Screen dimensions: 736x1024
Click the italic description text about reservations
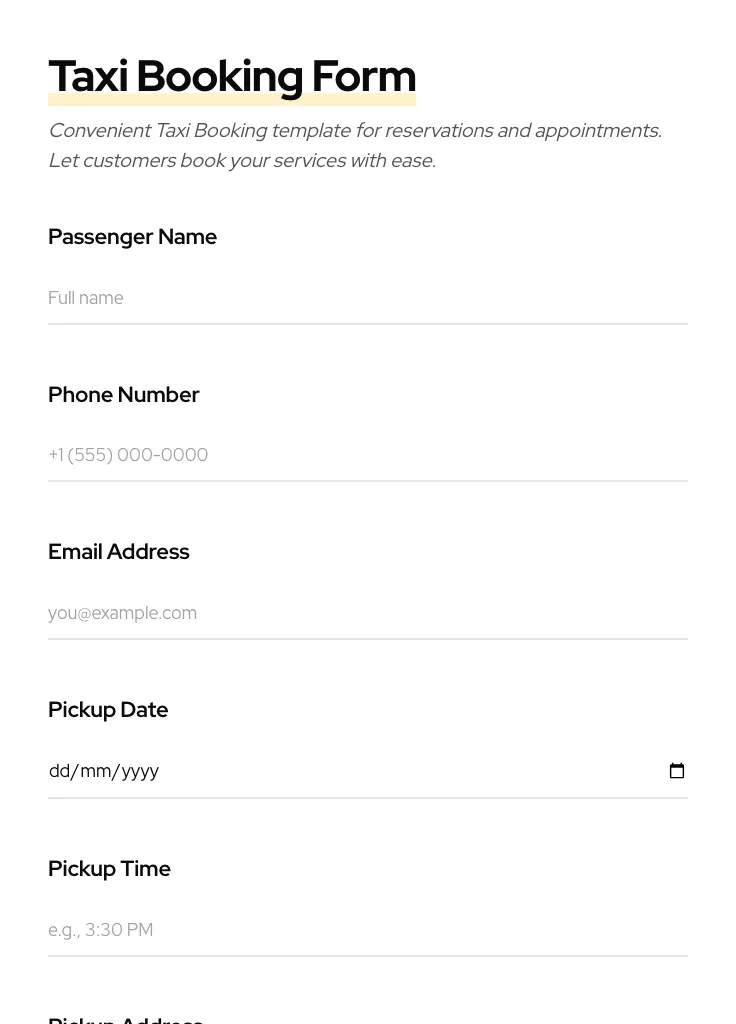pyautogui.click(x=354, y=145)
